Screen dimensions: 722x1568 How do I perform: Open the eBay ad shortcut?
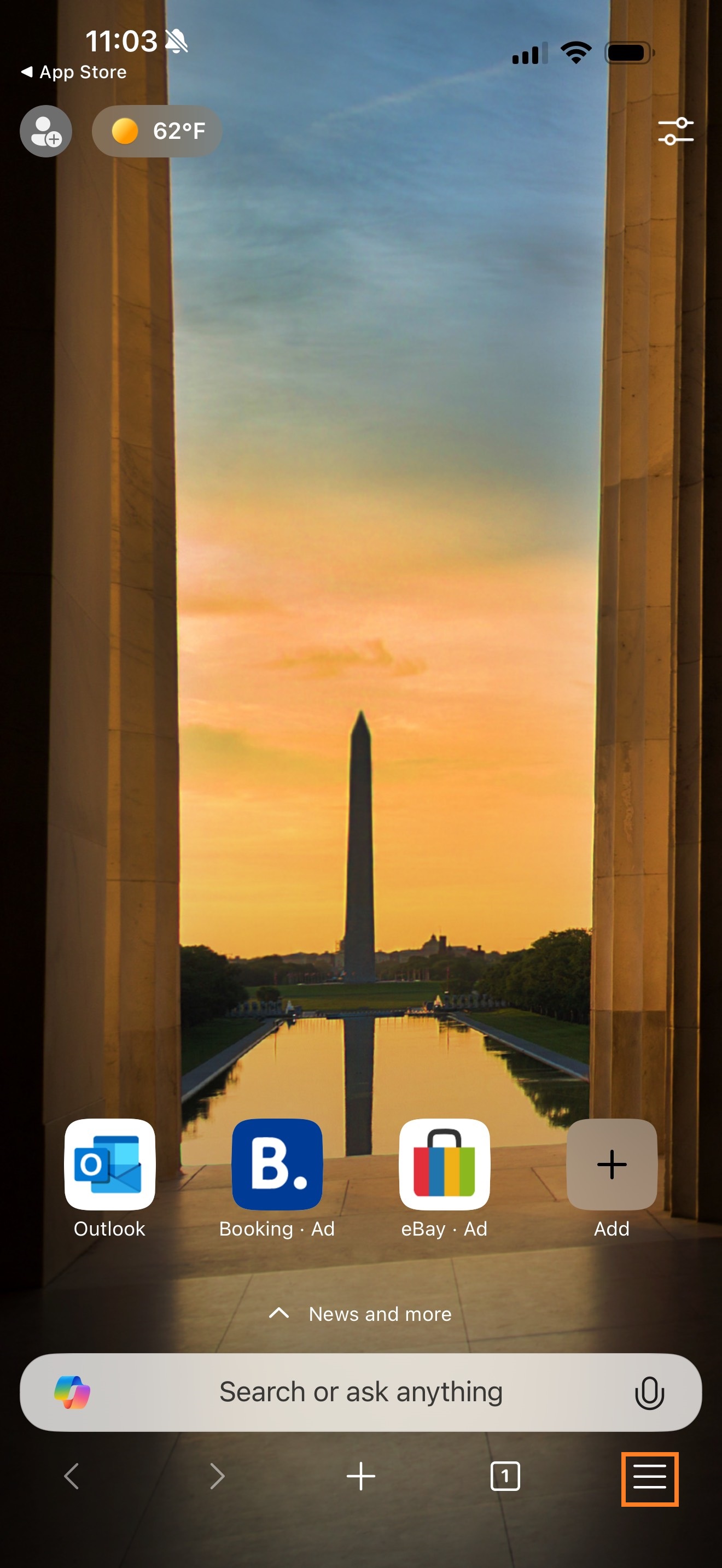click(x=444, y=1166)
